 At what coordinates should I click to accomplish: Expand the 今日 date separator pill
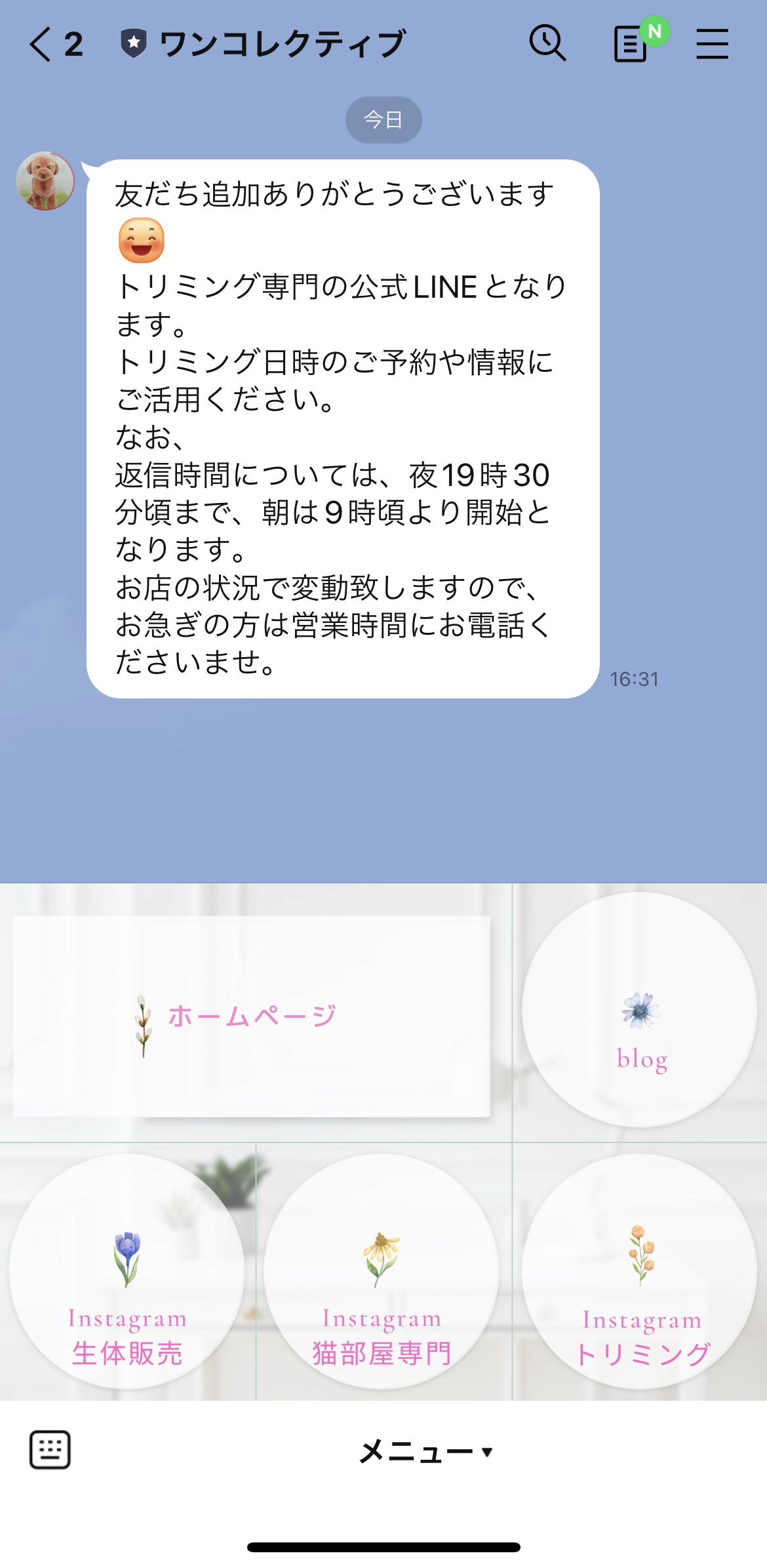(x=383, y=119)
